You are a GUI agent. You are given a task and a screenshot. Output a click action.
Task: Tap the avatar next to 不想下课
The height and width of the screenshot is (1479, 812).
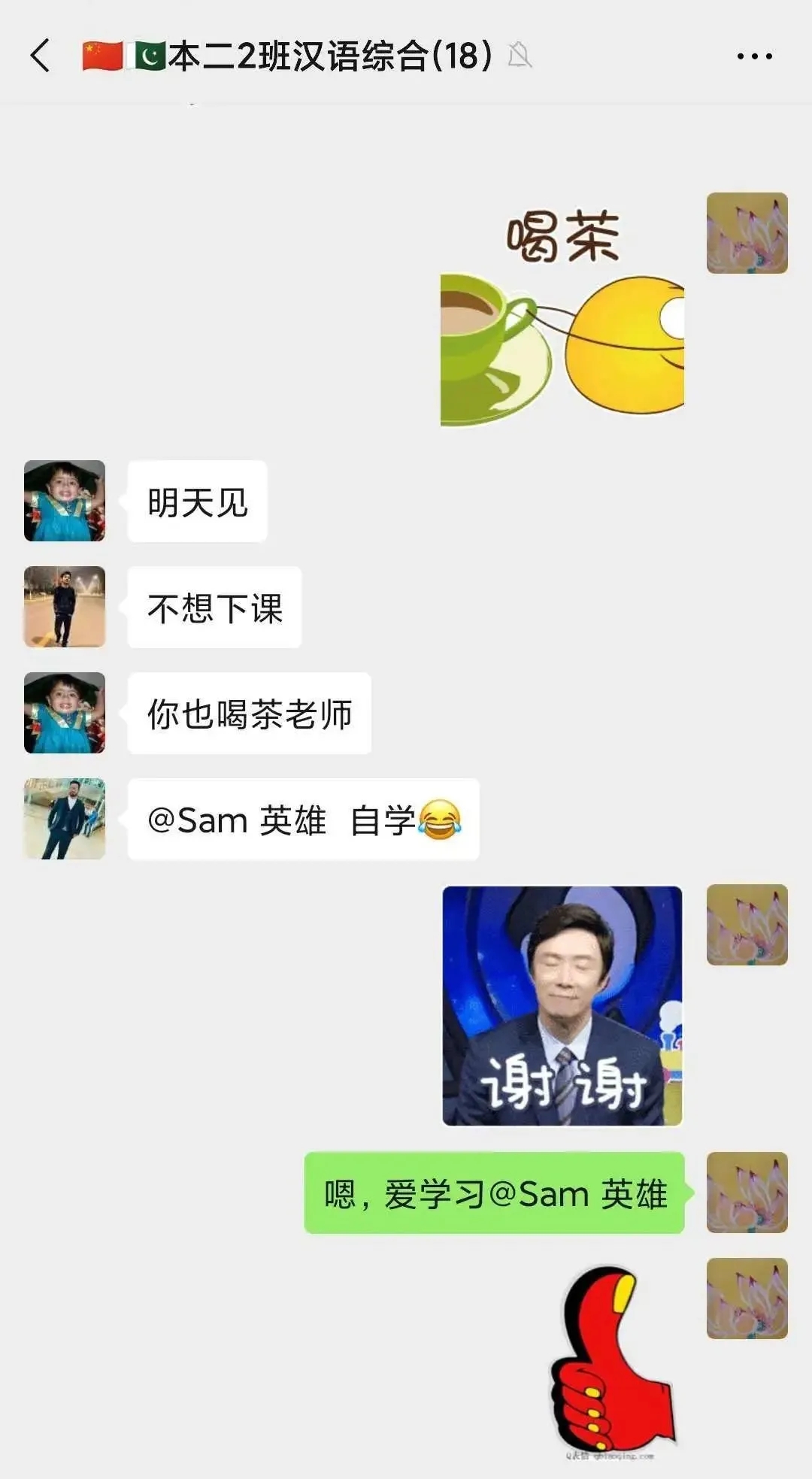65,607
